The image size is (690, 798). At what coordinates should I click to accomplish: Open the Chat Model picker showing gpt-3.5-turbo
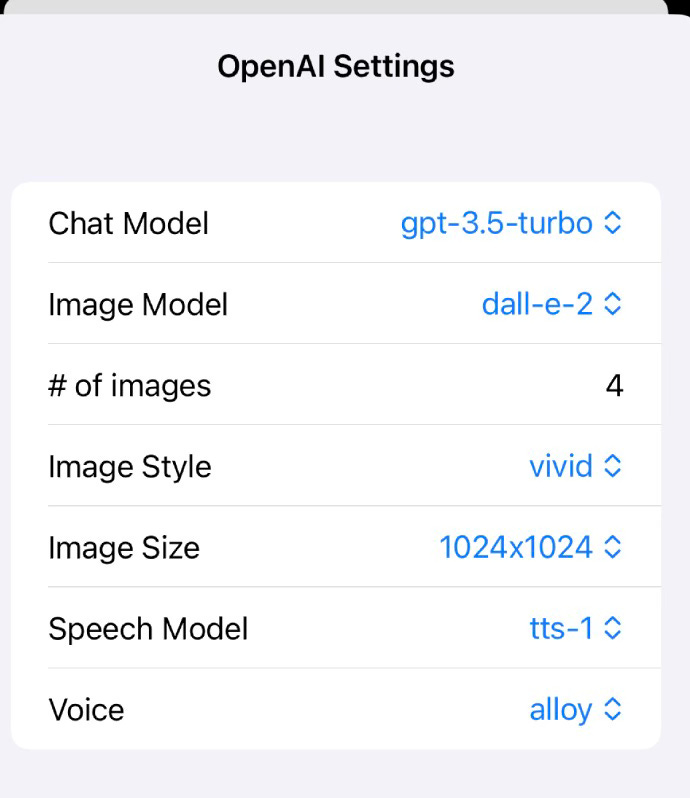511,223
